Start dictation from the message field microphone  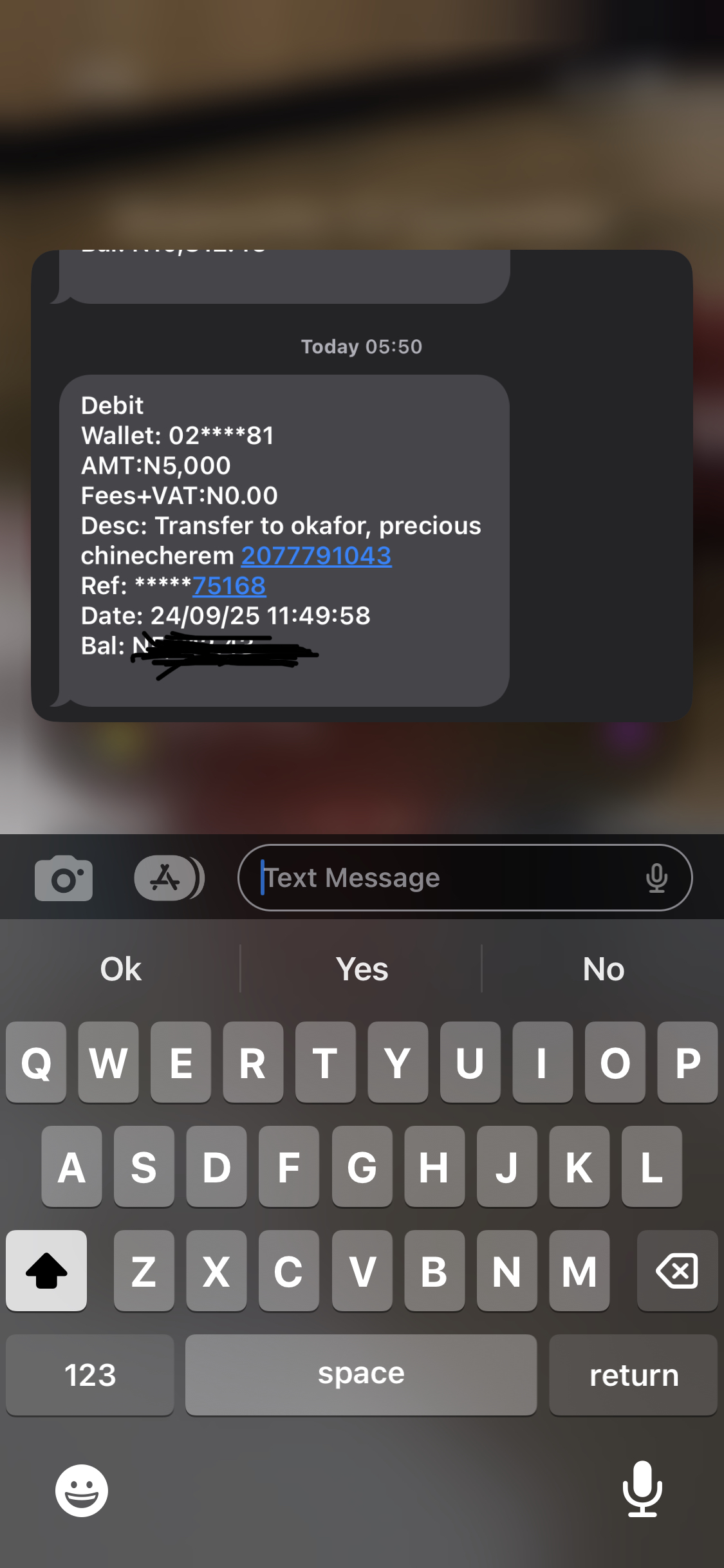coord(656,878)
